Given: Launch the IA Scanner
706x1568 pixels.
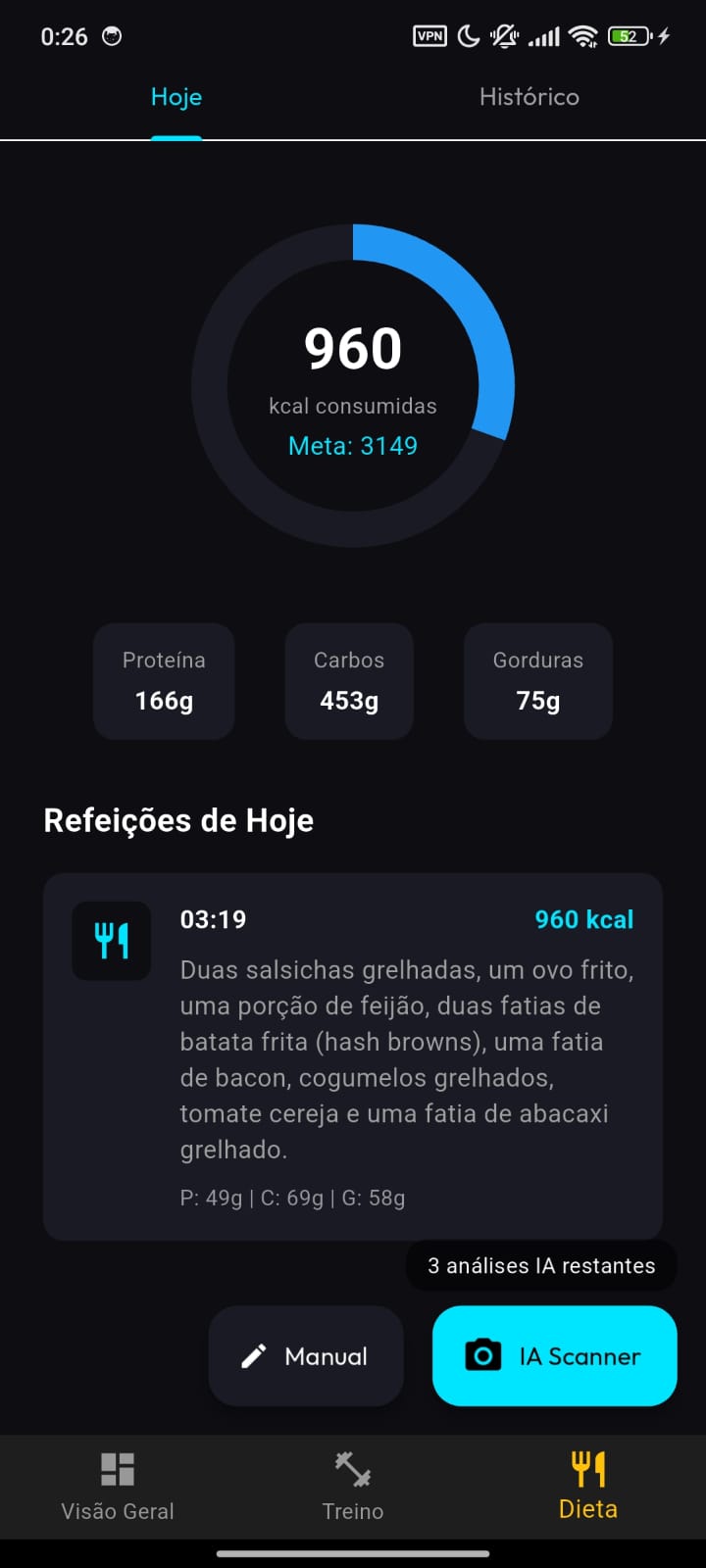Looking at the screenshot, I should 554,1356.
